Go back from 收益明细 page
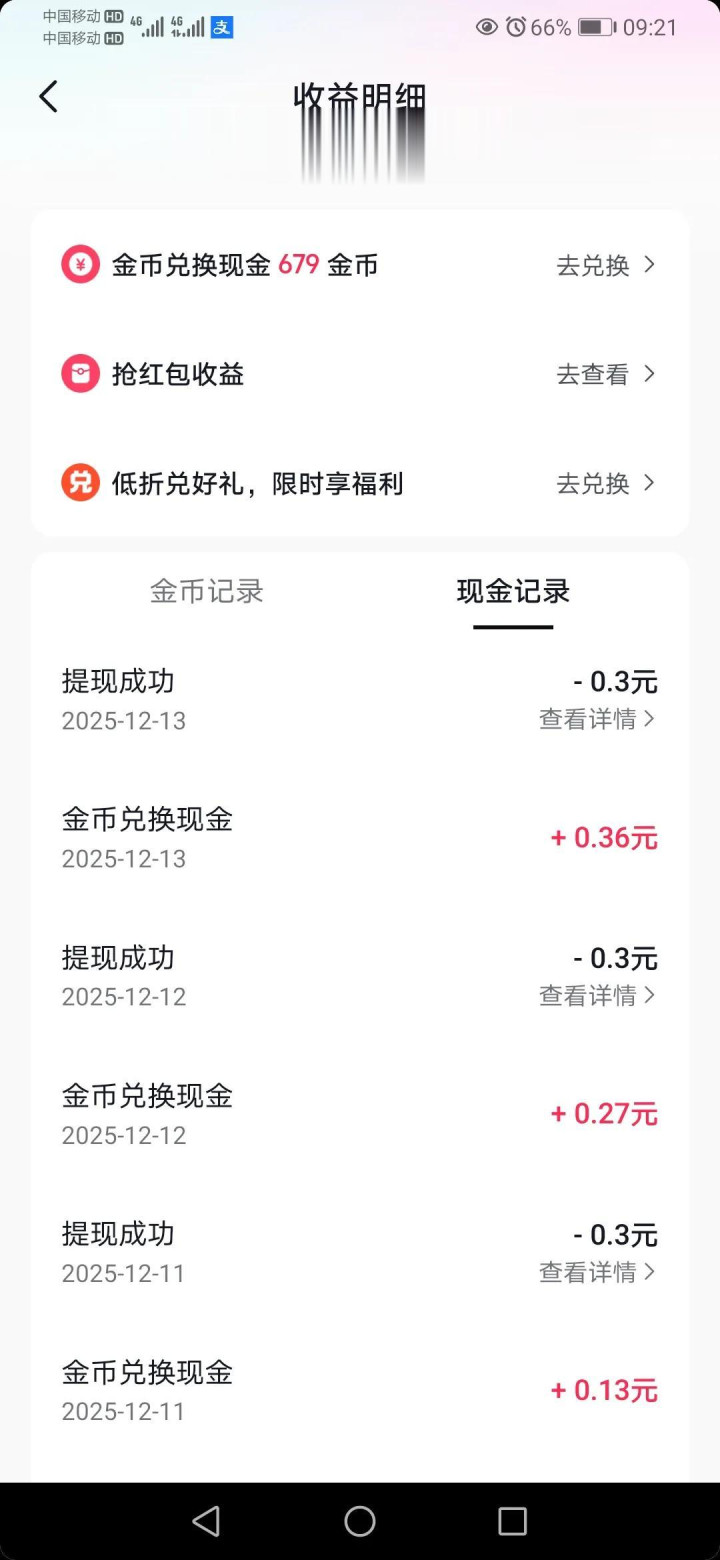 tap(48, 97)
